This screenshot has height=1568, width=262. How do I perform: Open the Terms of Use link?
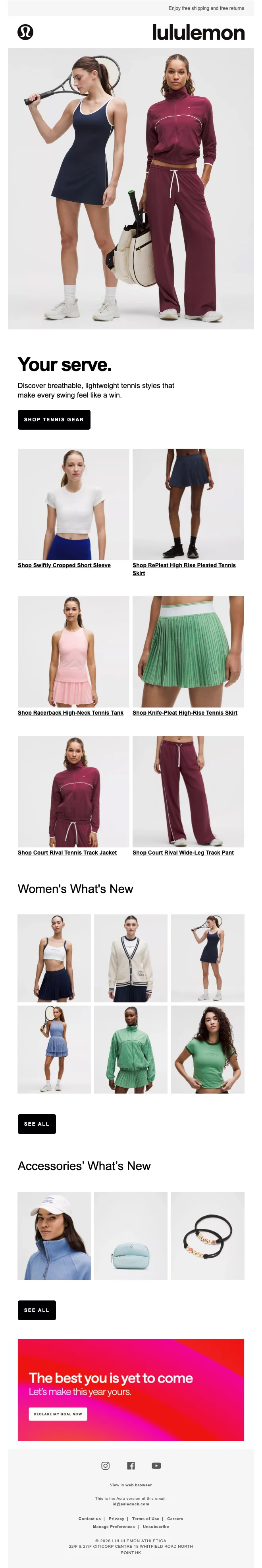pyautogui.click(x=146, y=1519)
